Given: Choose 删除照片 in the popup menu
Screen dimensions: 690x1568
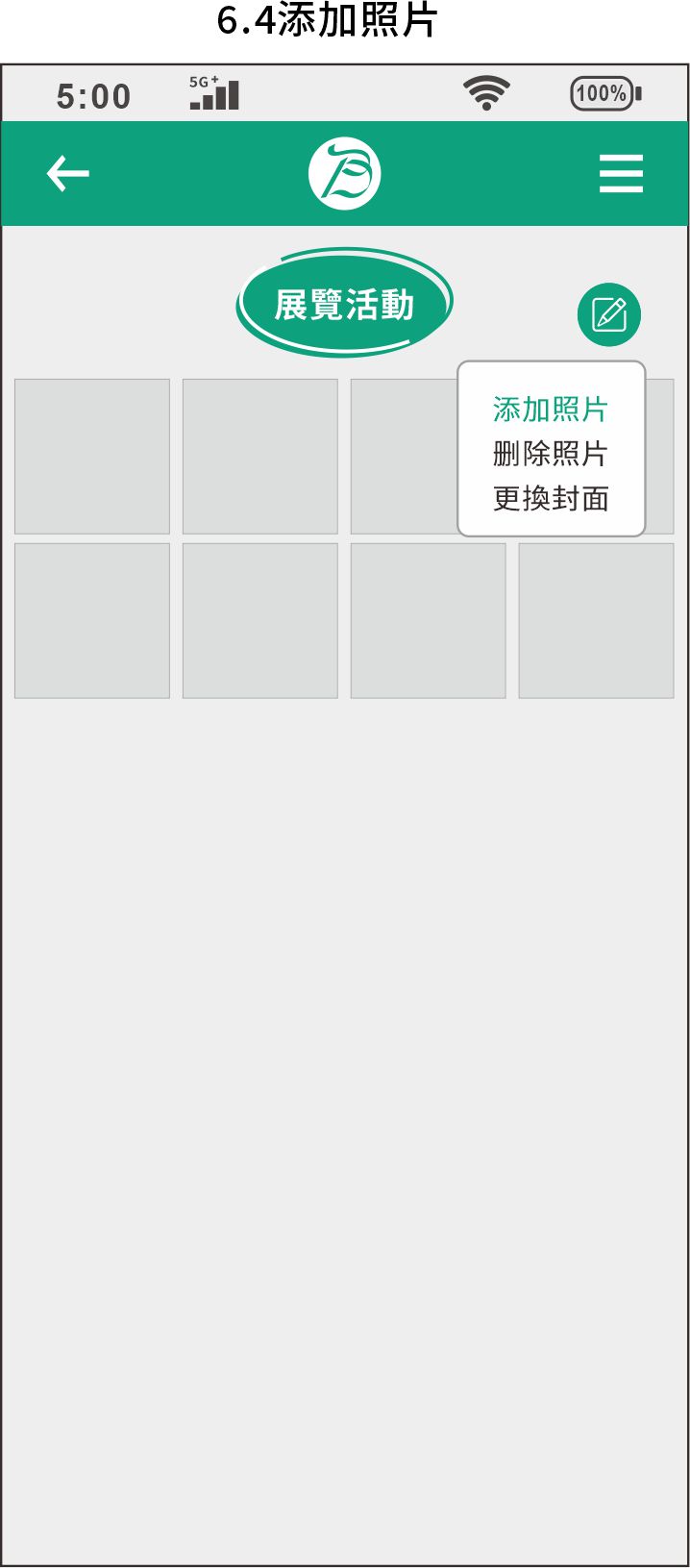Looking at the screenshot, I should pyautogui.click(x=550, y=454).
